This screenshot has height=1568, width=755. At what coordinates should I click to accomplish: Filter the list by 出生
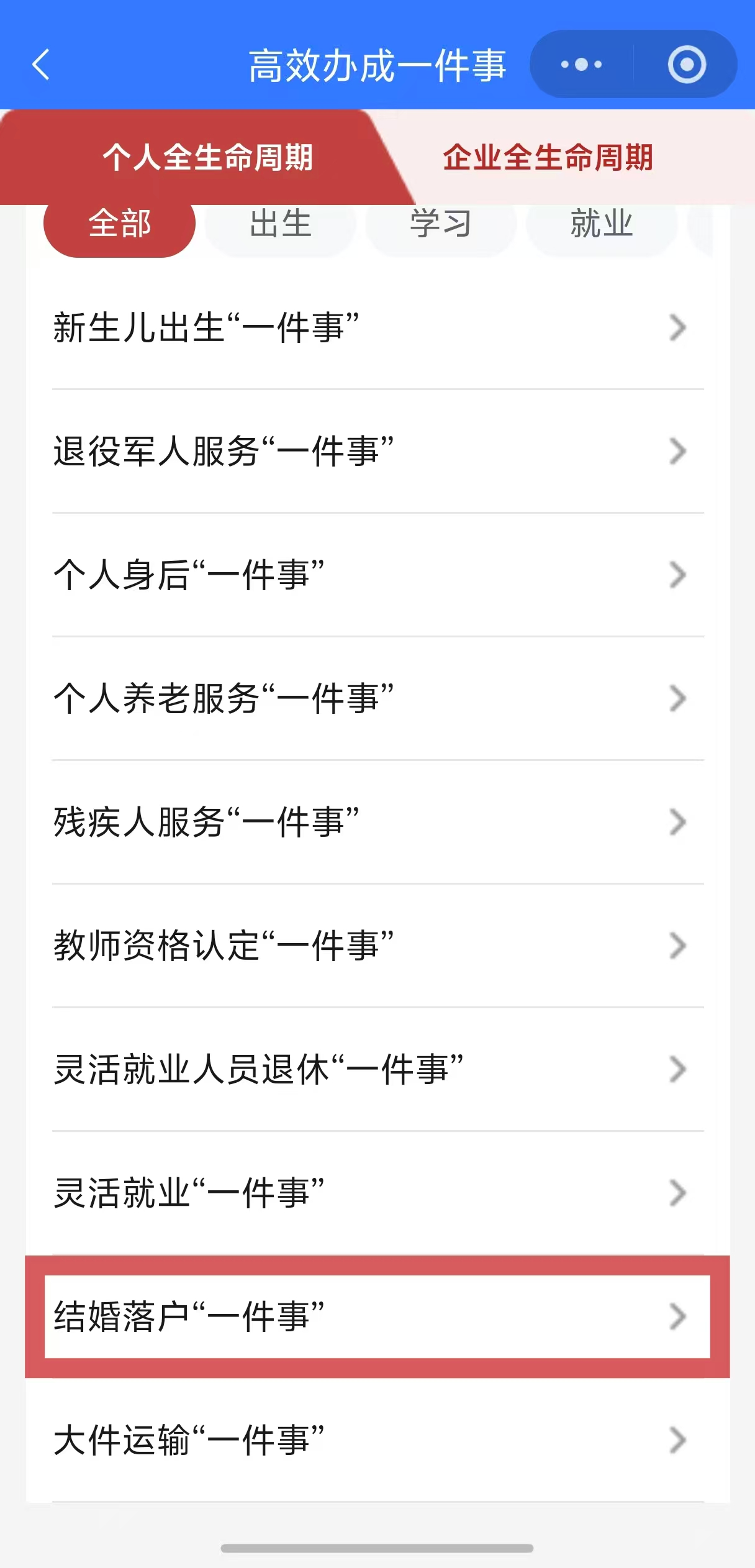[281, 225]
